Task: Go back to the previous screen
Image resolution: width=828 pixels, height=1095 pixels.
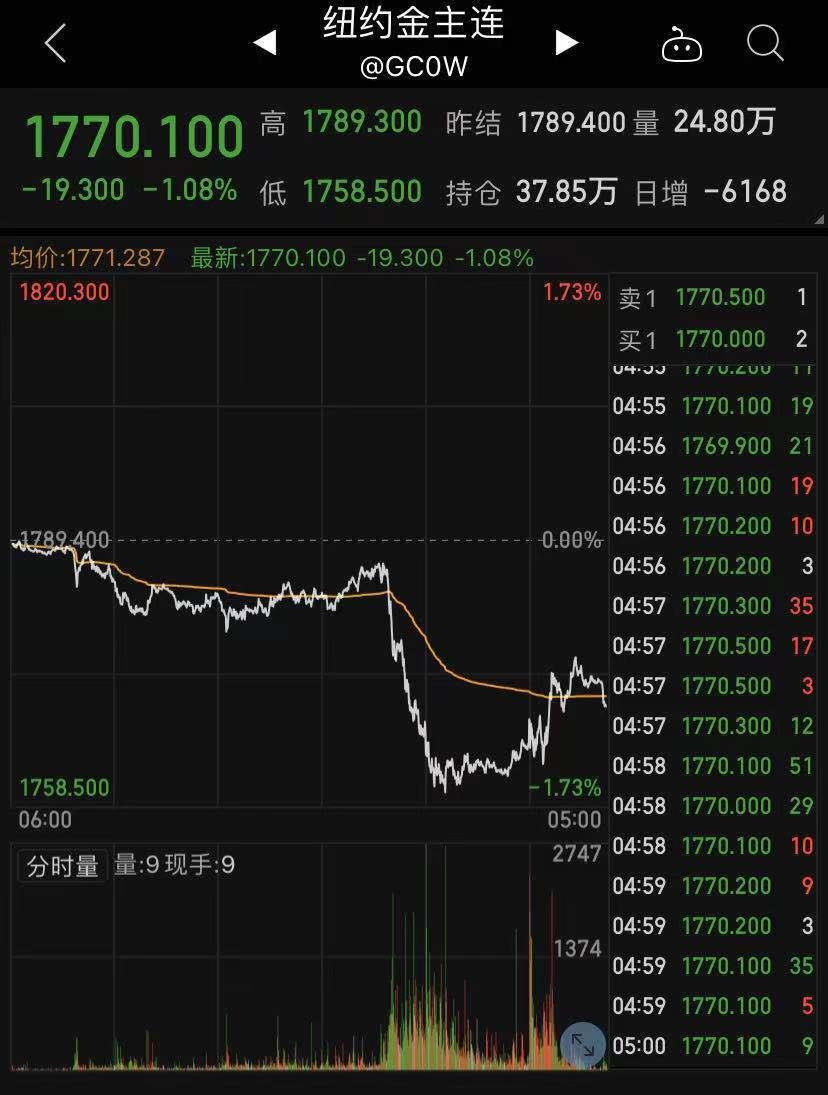Action: 55,44
